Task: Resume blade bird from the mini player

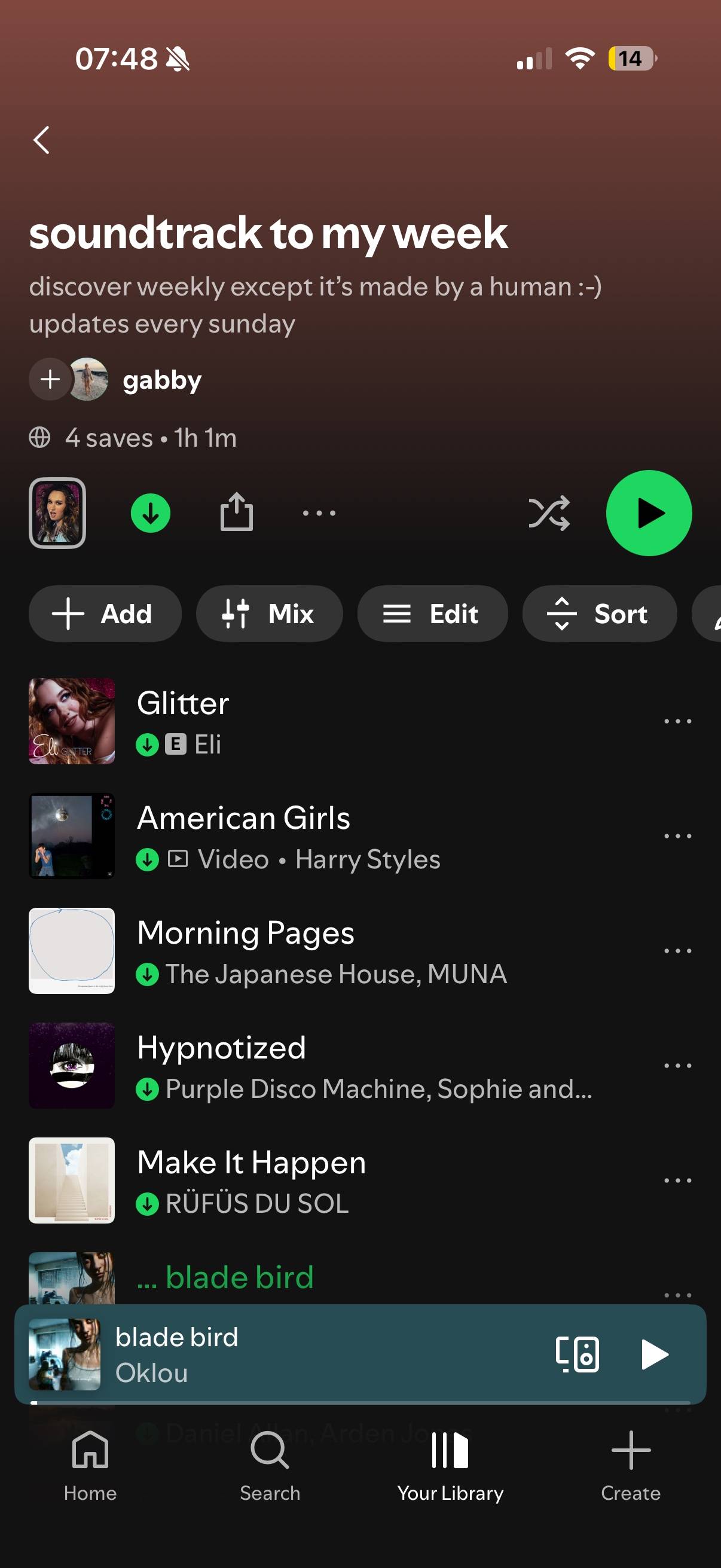Action: pyautogui.click(x=655, y=1355)
